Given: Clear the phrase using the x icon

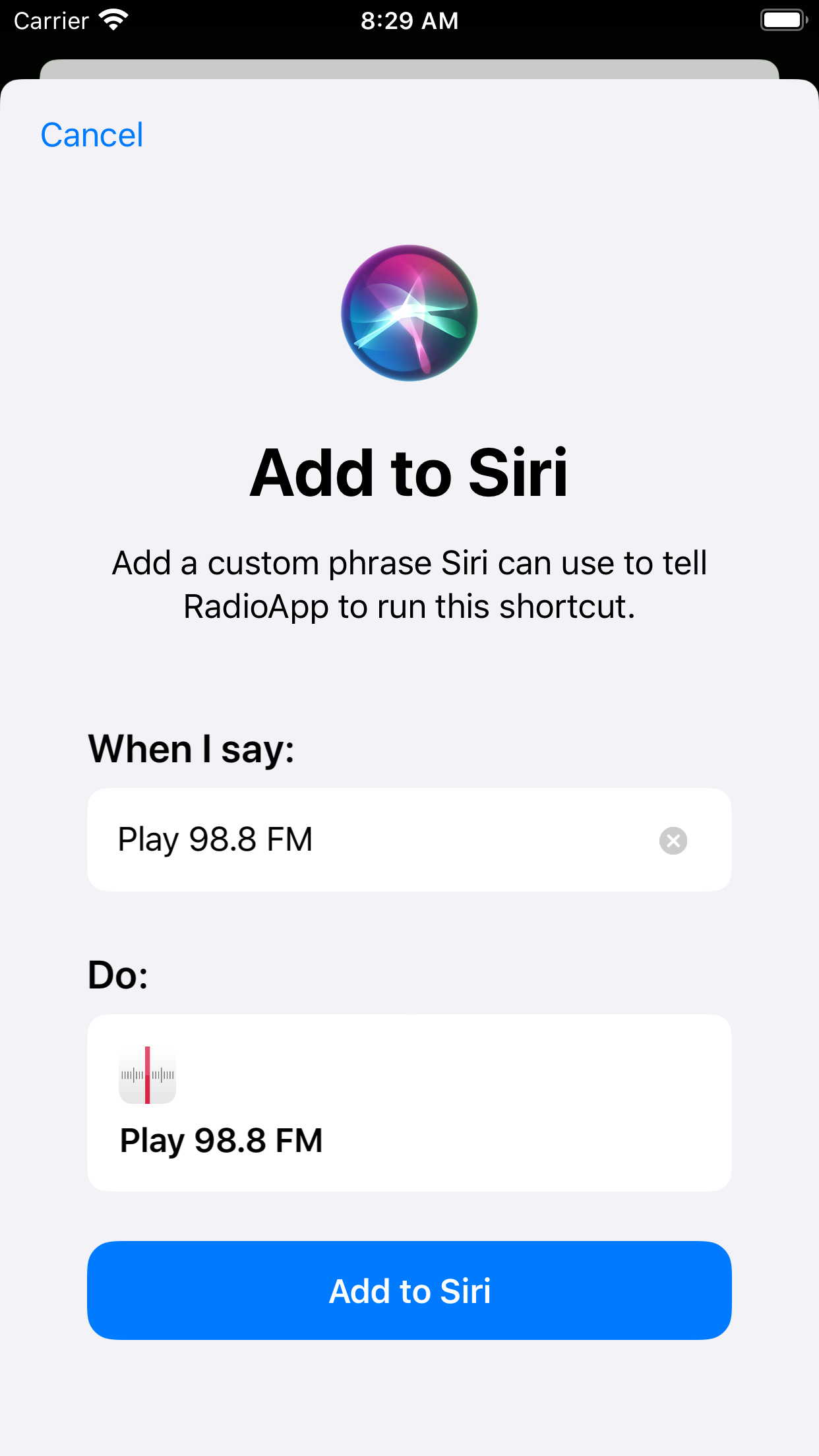Looking at the screenshot, I should (x=674, y=840).
